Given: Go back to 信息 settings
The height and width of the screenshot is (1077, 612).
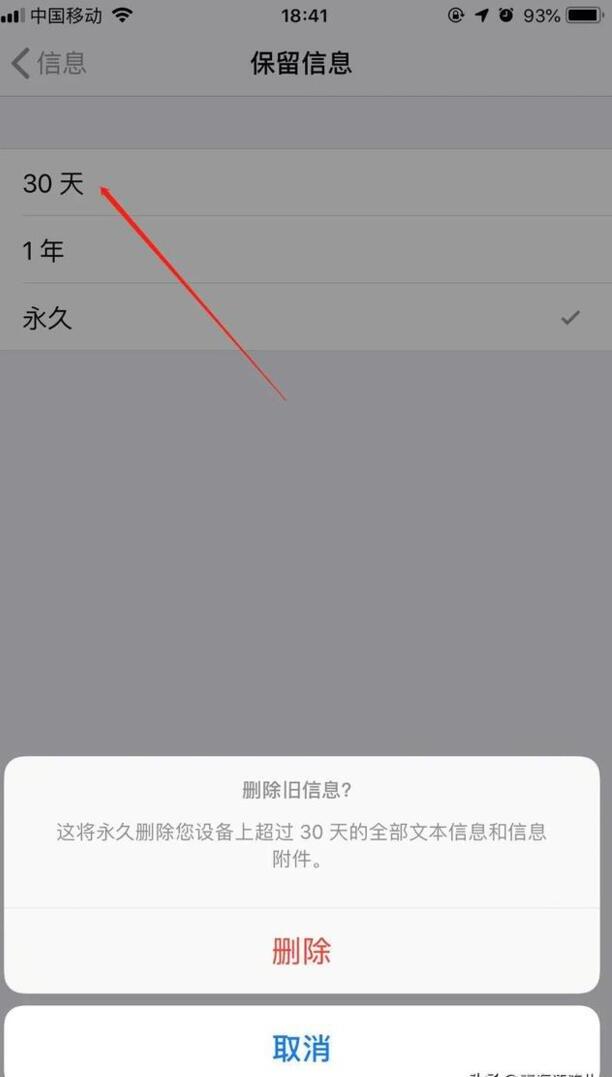Looking at the screenshot, I should click(50, 63).
